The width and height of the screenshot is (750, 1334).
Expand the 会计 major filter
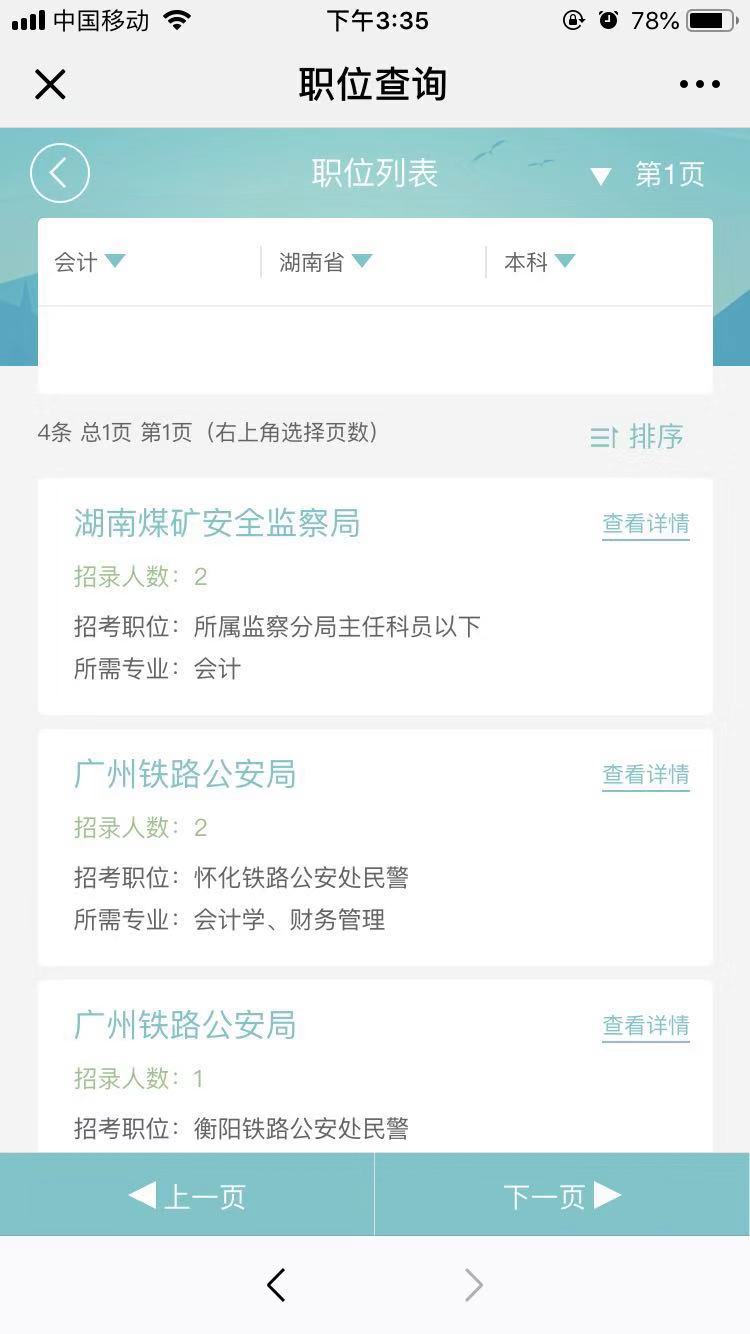tap(90, 262)
